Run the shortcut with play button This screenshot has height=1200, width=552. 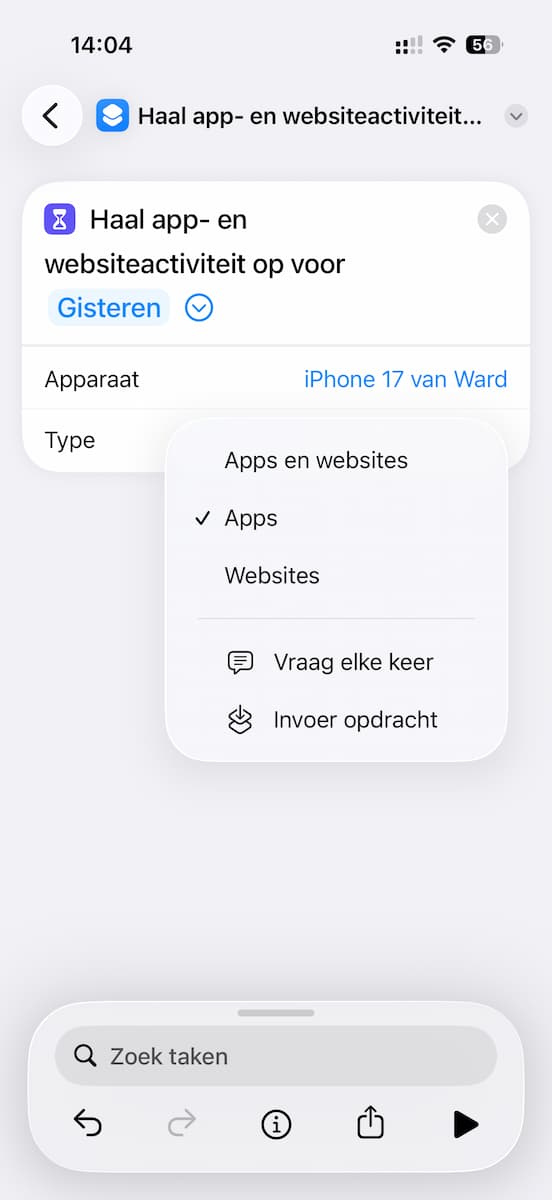[465, 1125]
